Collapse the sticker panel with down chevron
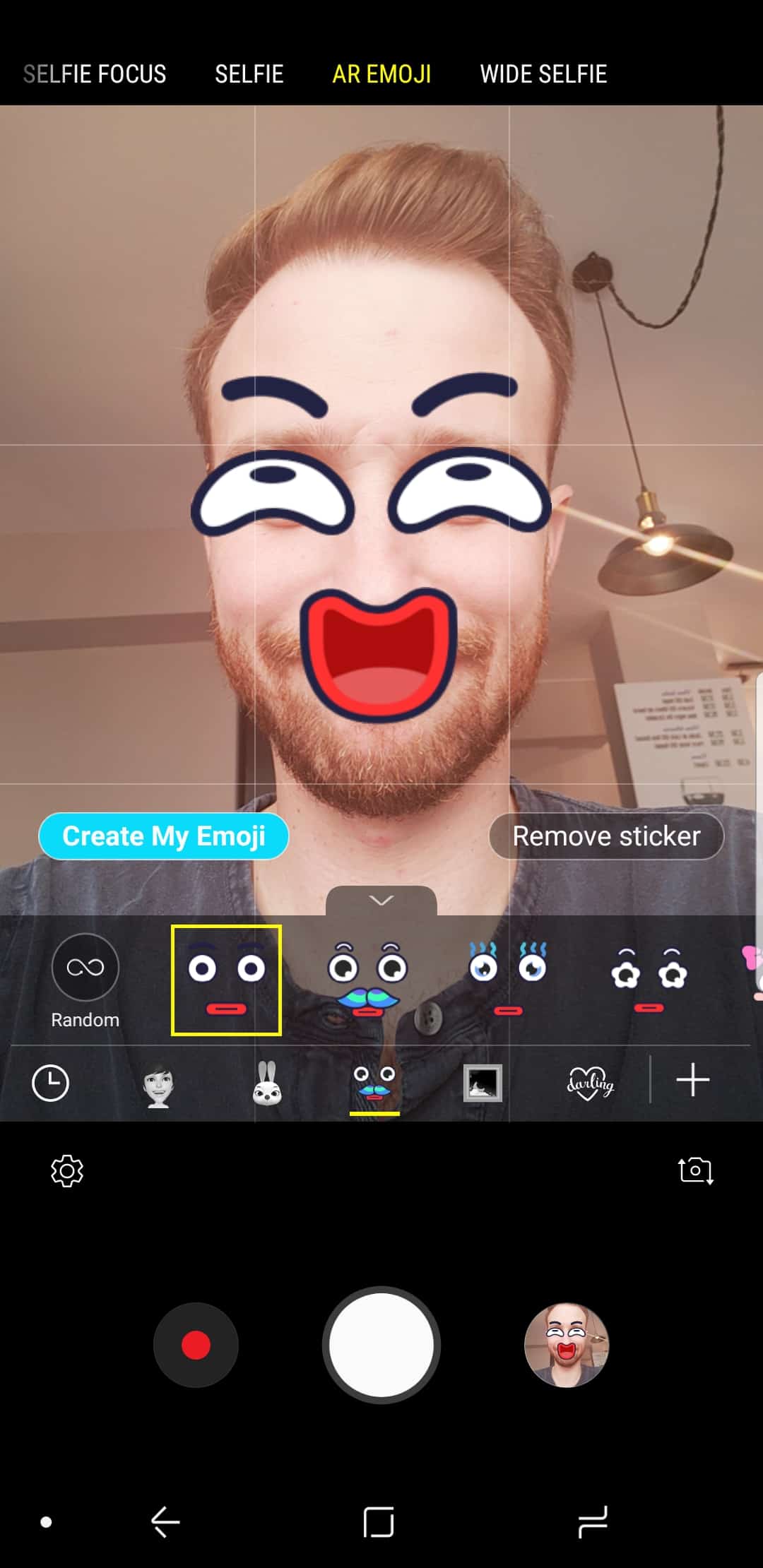The height and width of the screenshot is (1568, 763). coord(381,901)
